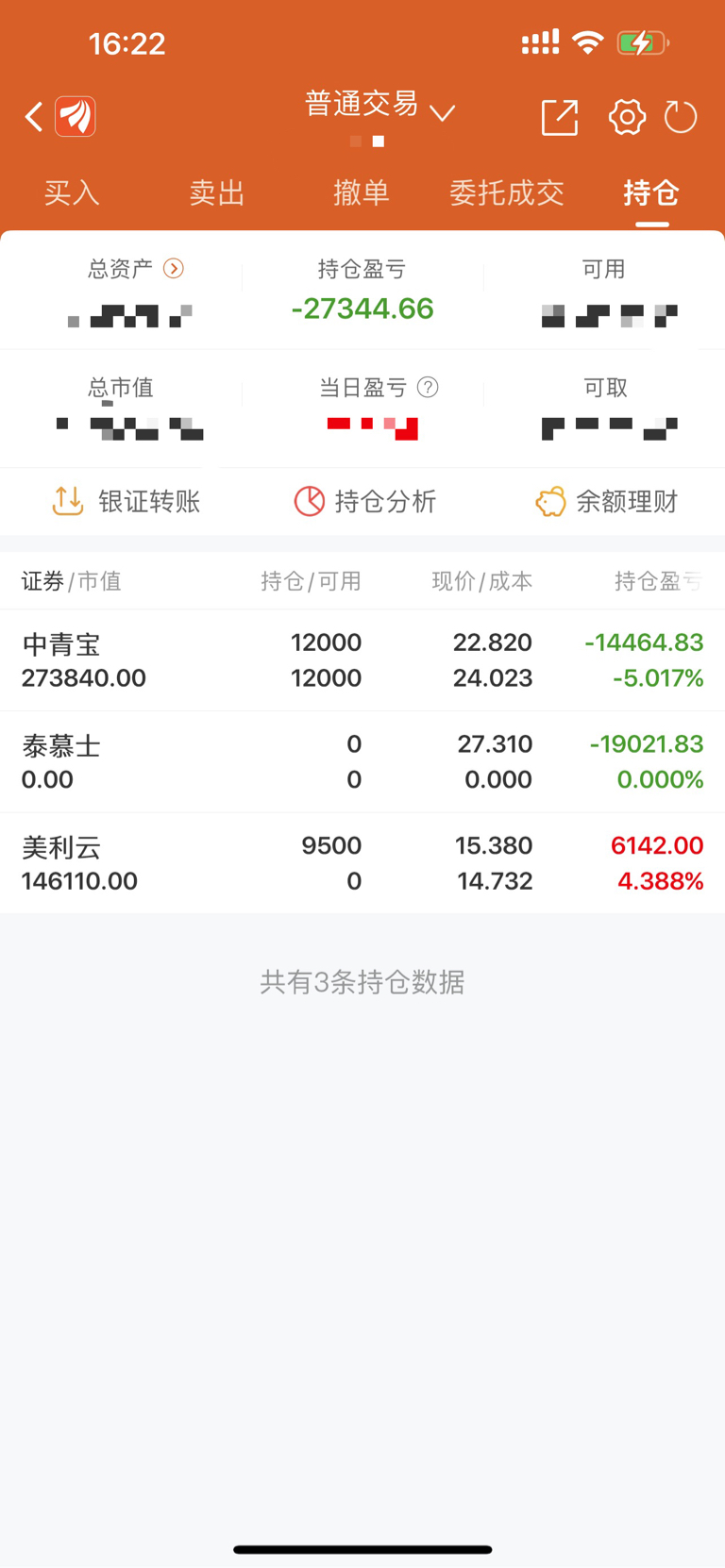Image resolution: width=725 pixels, height=1568 pixels.
Task: Switch to the 卖出 tab
Action: click(x=217, y=193)
